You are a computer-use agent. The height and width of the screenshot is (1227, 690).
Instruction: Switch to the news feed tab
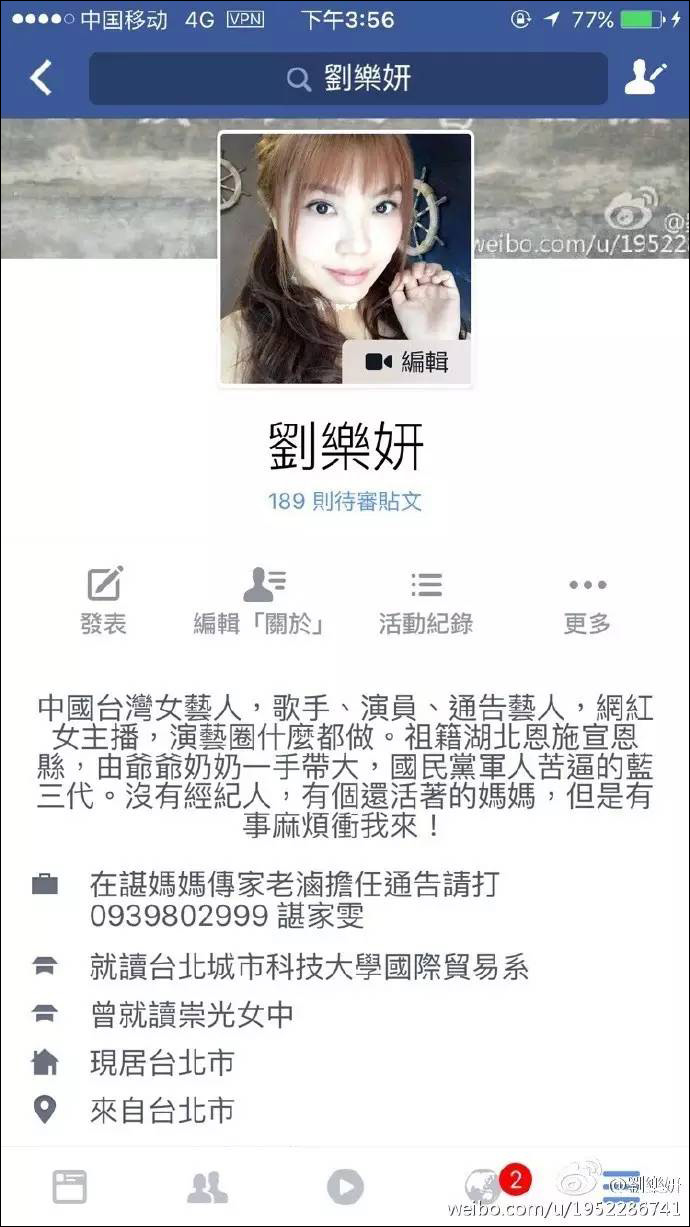pyautogui.click(x=70, y=1187)
